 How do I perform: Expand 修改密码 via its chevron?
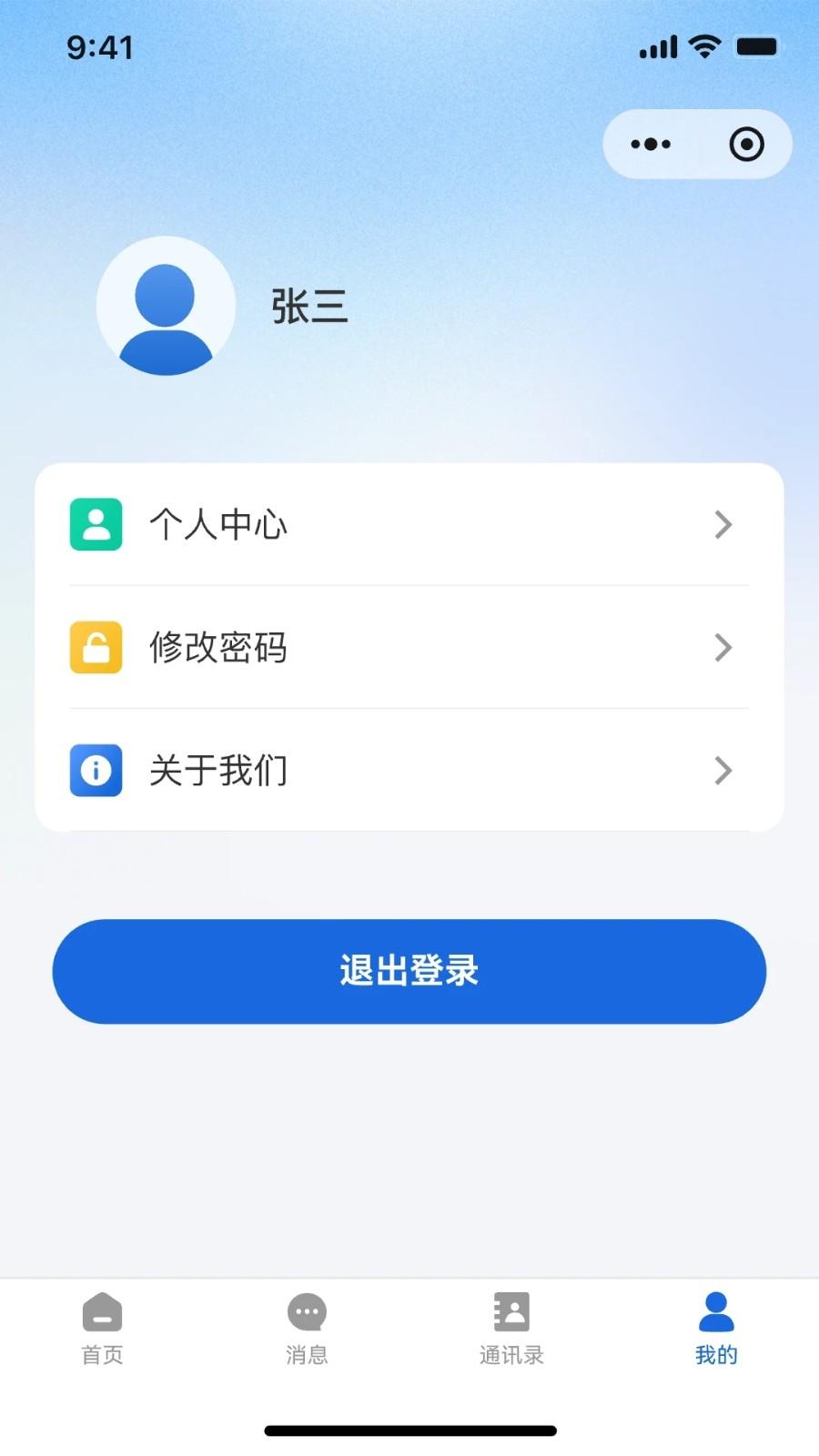[723, 648]
